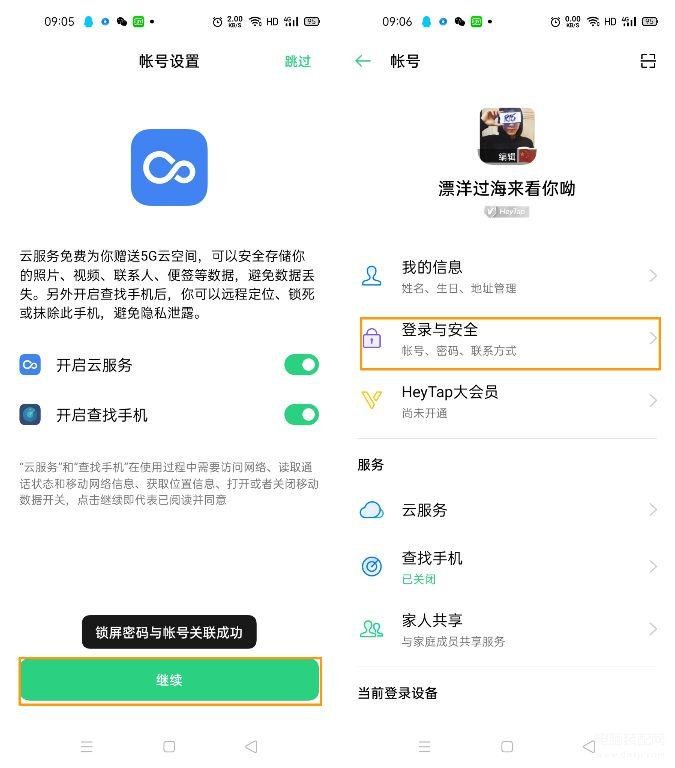Open the profile avatar picture
The height and width of the screenshot is (768, 675).
(507, 136)
